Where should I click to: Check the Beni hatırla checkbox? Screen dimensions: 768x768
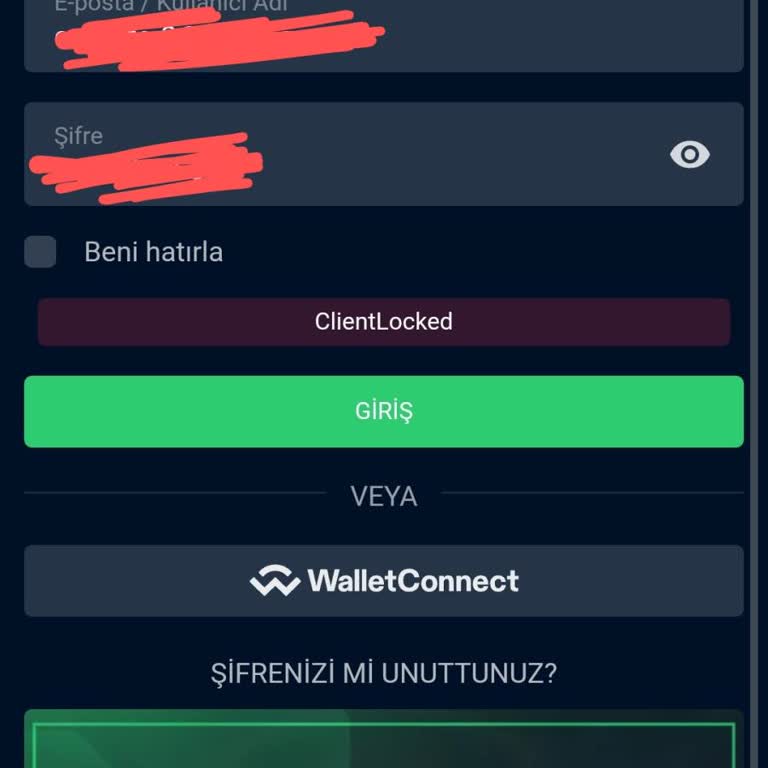tap(41, 252)
